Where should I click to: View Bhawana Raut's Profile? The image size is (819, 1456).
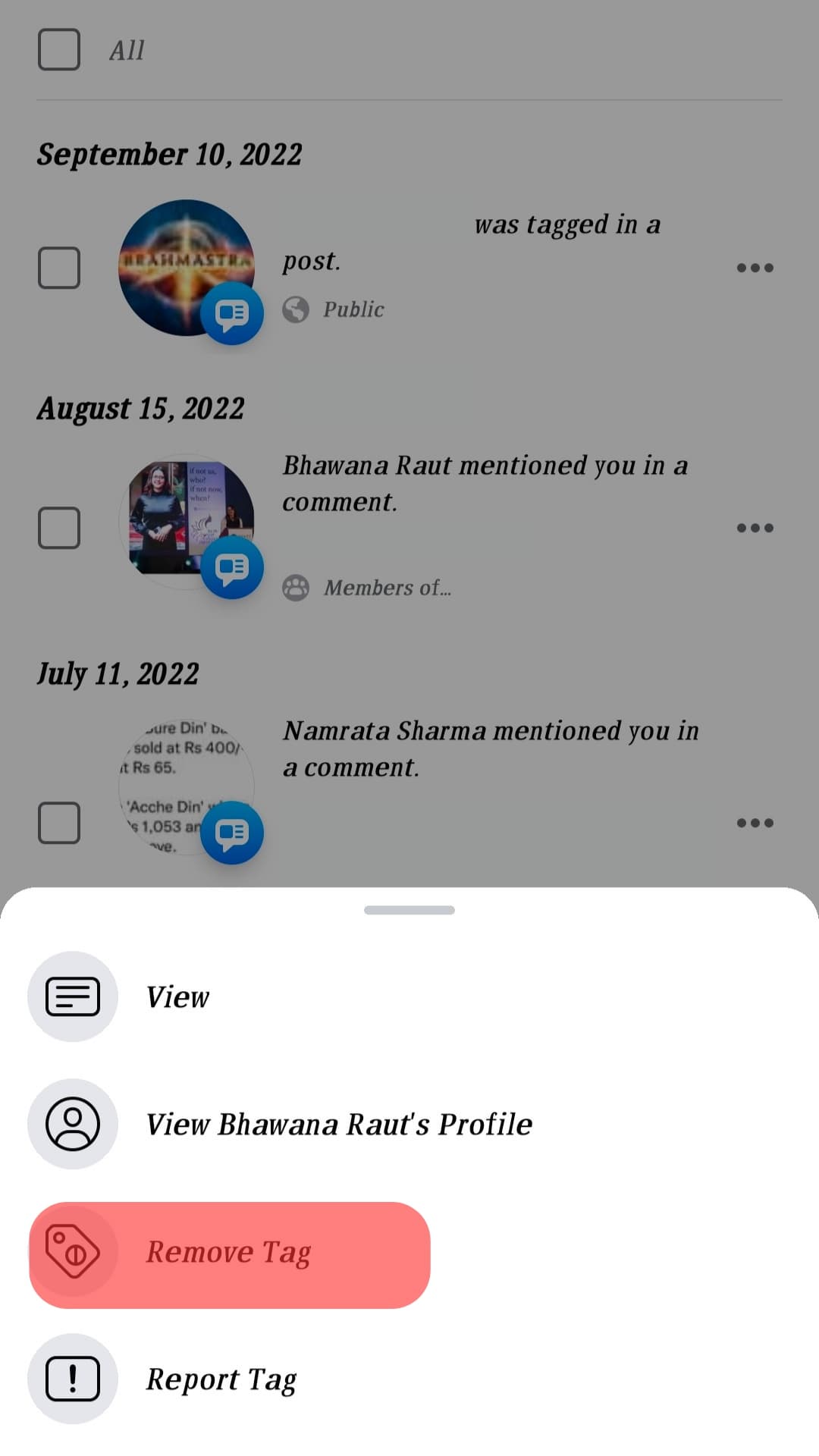coord(338,1124)
